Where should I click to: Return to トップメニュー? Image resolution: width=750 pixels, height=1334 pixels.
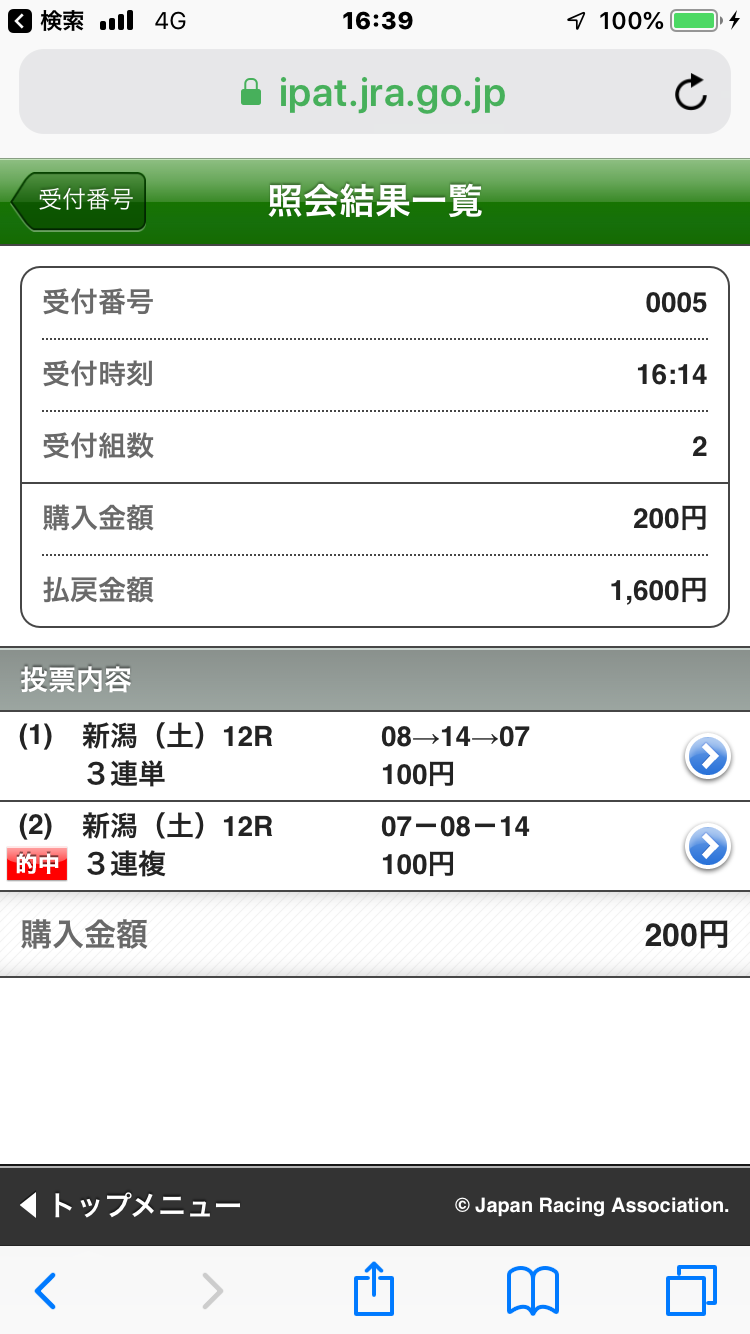tap(130, 1205)
